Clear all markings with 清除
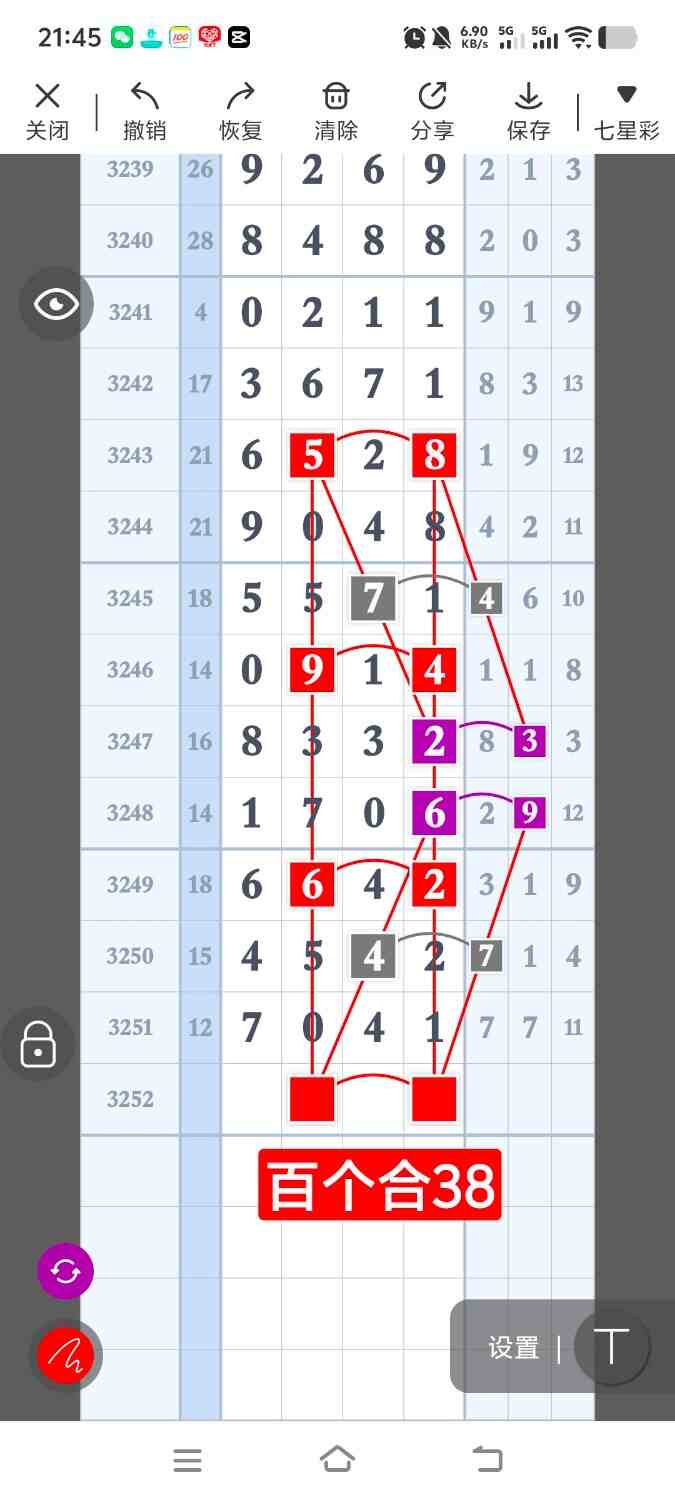Viewport: 675px width, 1500px height. (x=336, y=110)
